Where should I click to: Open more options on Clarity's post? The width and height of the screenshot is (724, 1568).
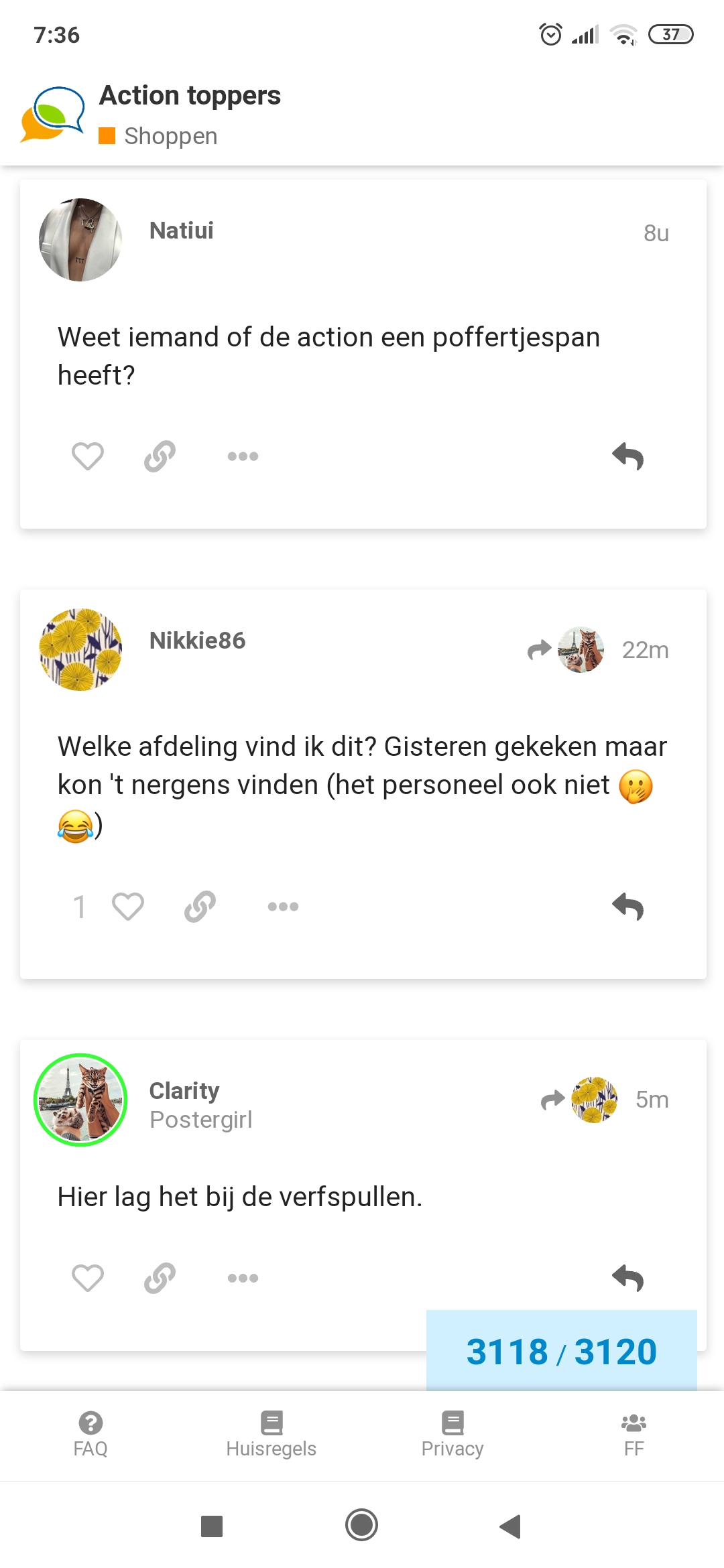click(243, 1279)
